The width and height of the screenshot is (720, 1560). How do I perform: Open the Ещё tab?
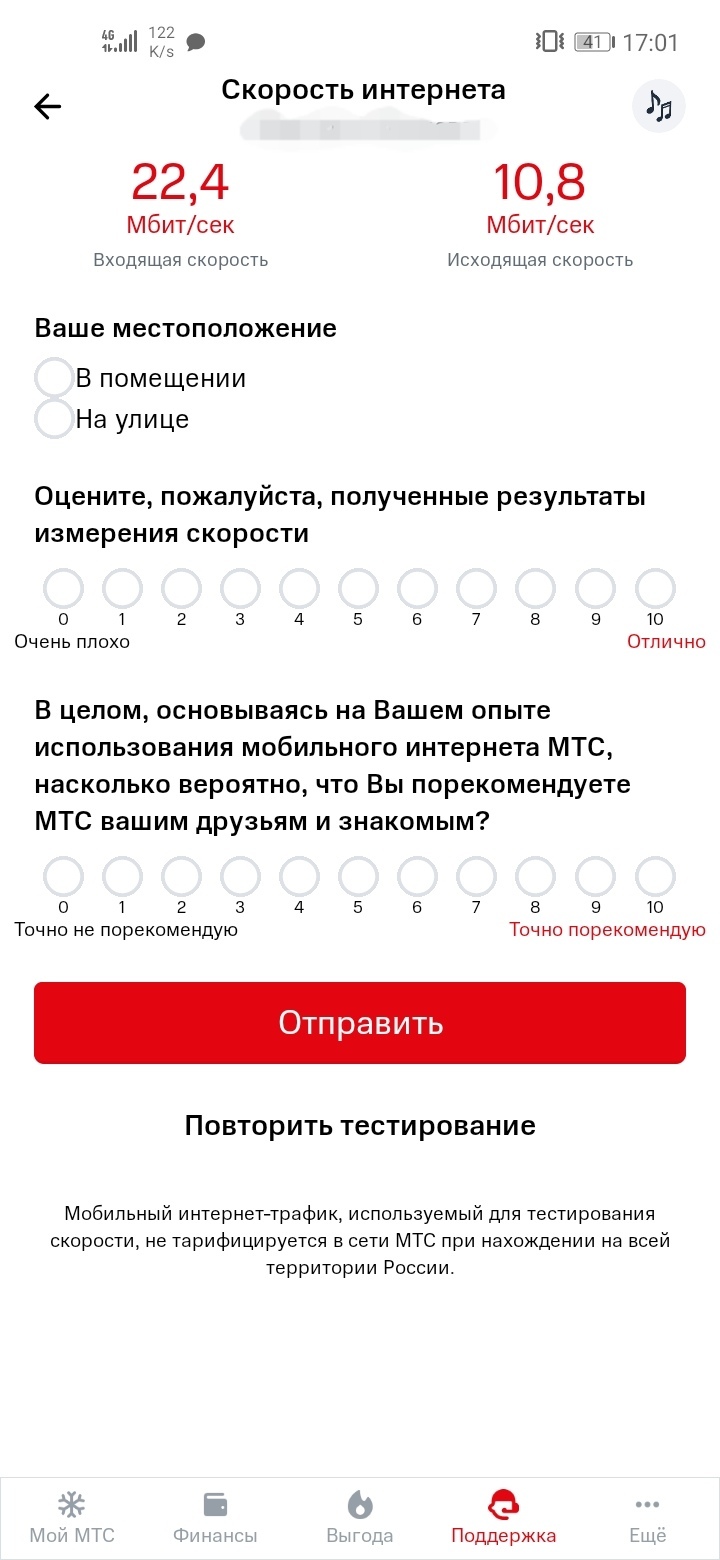(x=647, y=1517)
